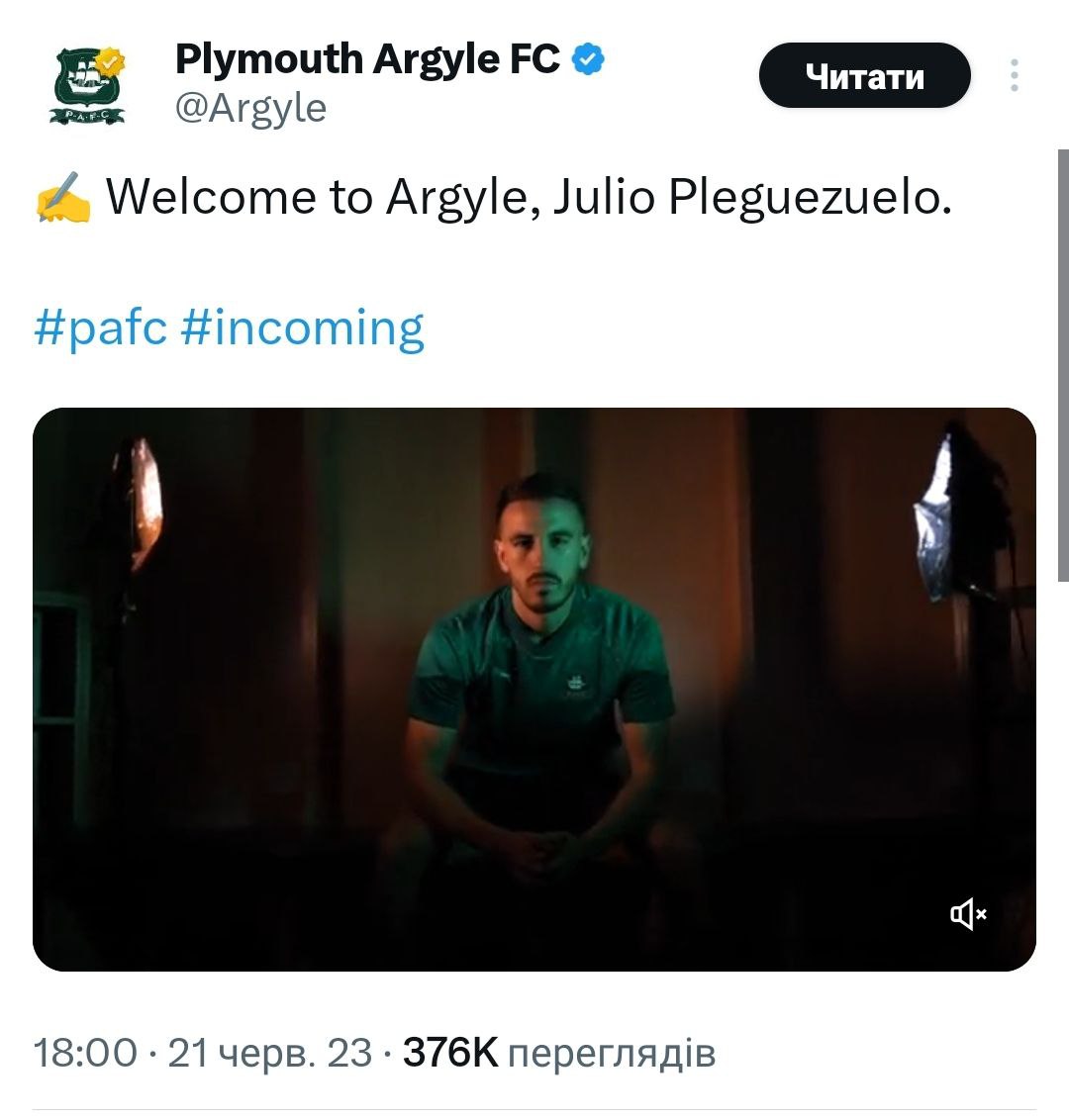Screen dimensions: 1069x1120
Task: Tap the Читати follow button
Action: (864, 76)
